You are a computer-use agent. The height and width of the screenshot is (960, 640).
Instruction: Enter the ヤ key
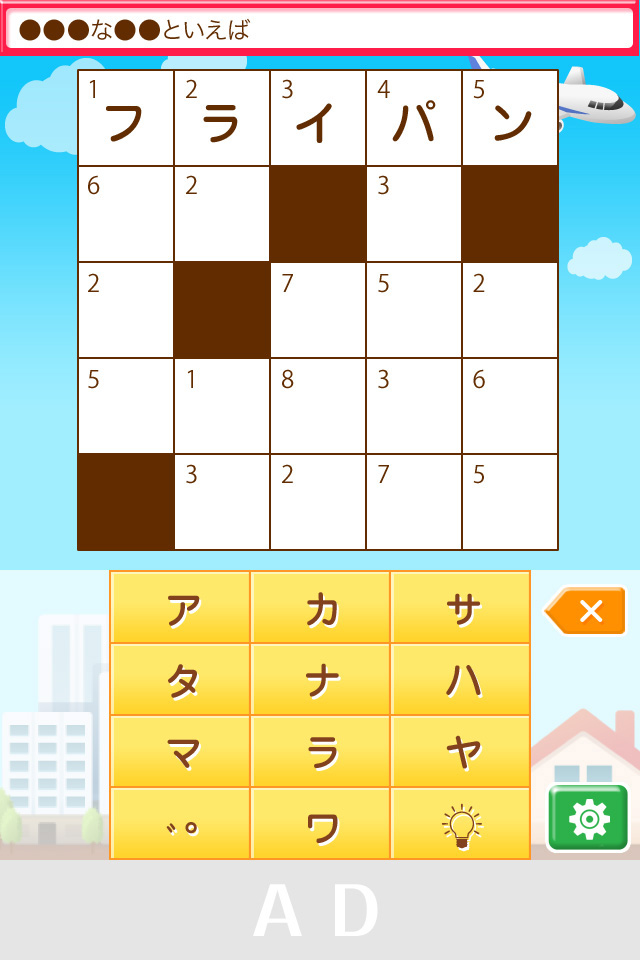pos(460,751)
